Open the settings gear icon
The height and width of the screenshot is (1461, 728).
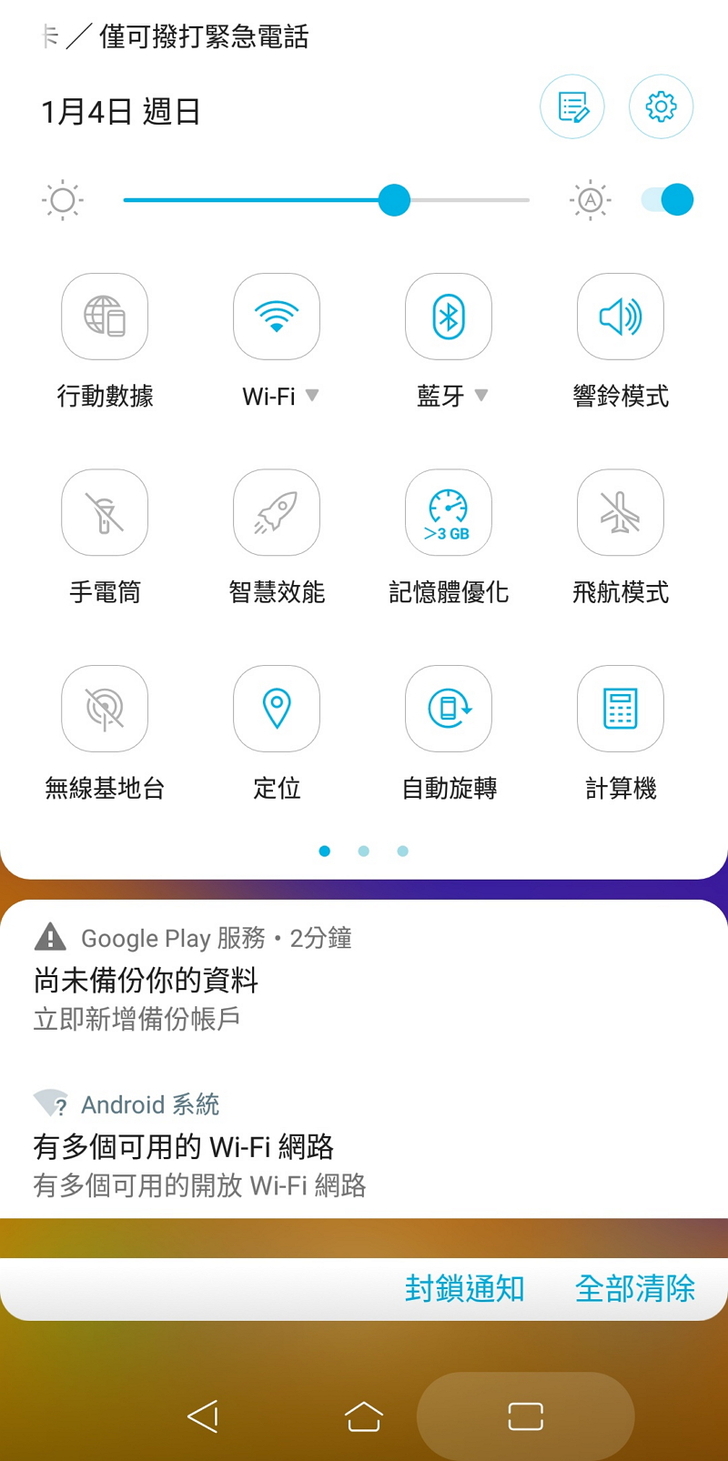point(661,106)
